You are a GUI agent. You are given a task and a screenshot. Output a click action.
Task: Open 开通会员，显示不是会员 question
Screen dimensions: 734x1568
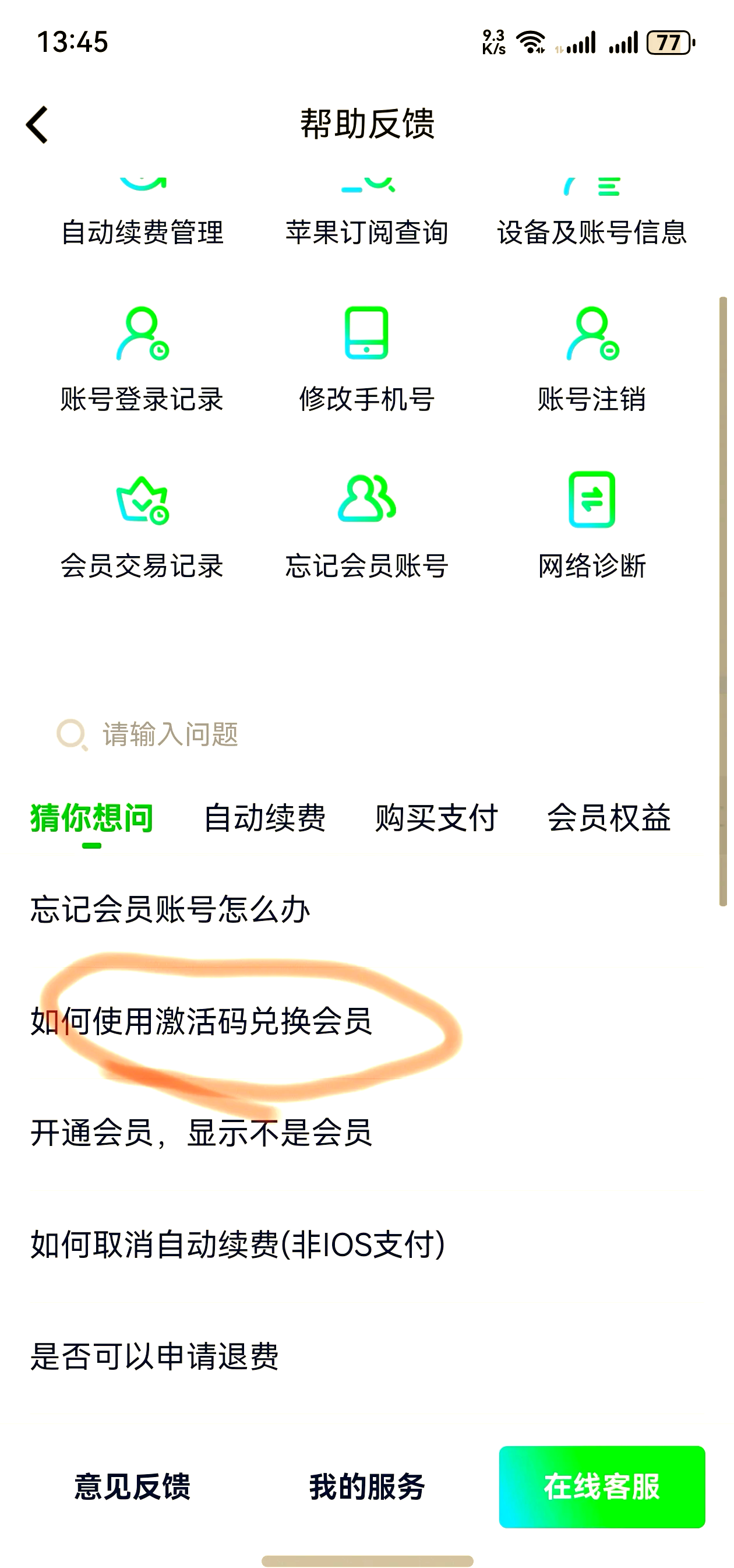point(200,1133)
